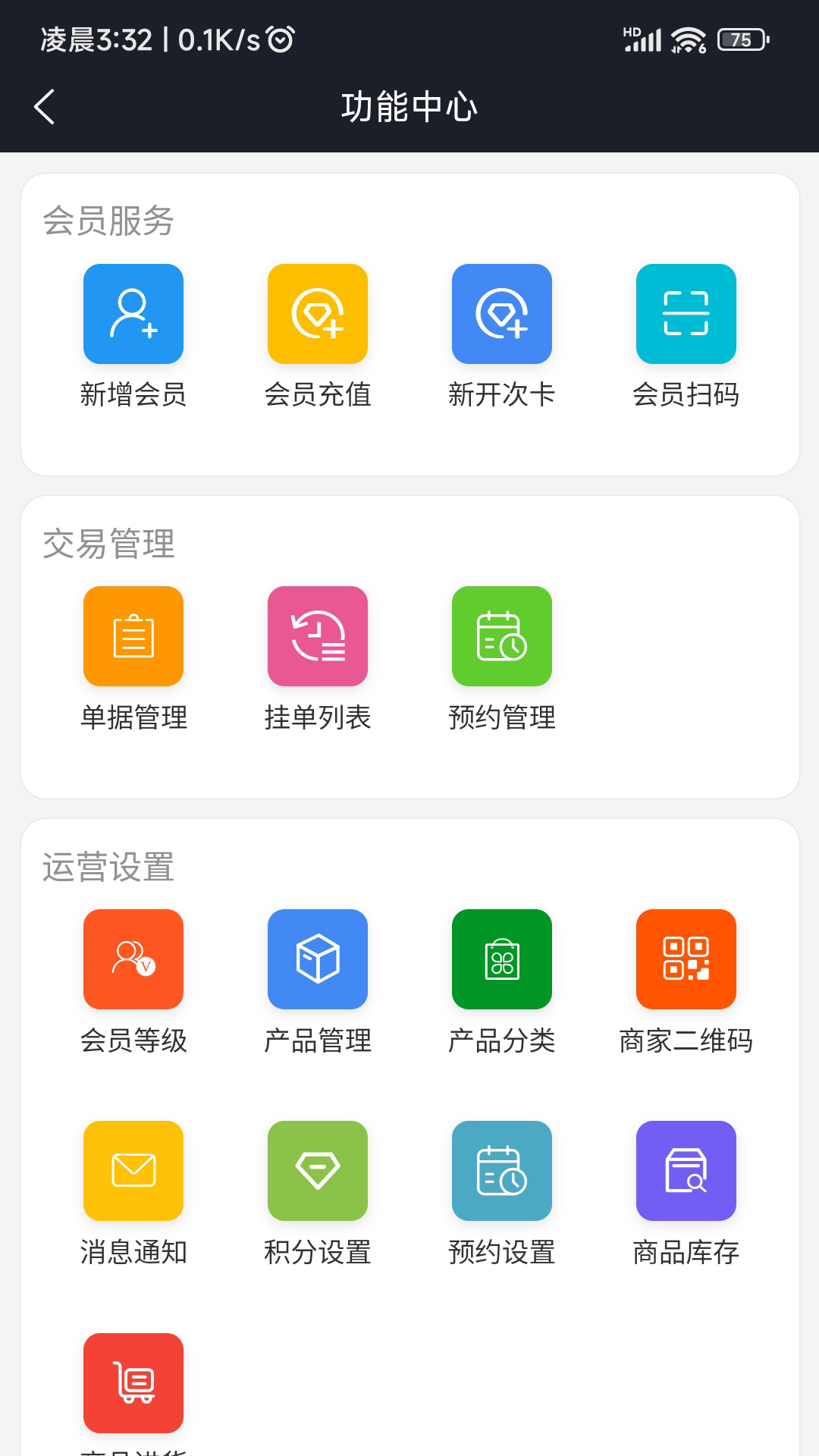Select the 挂单列表 pending orders icon
This screenshot has height=1456, width=819.
pyautogui.click(x=318, y=636)
